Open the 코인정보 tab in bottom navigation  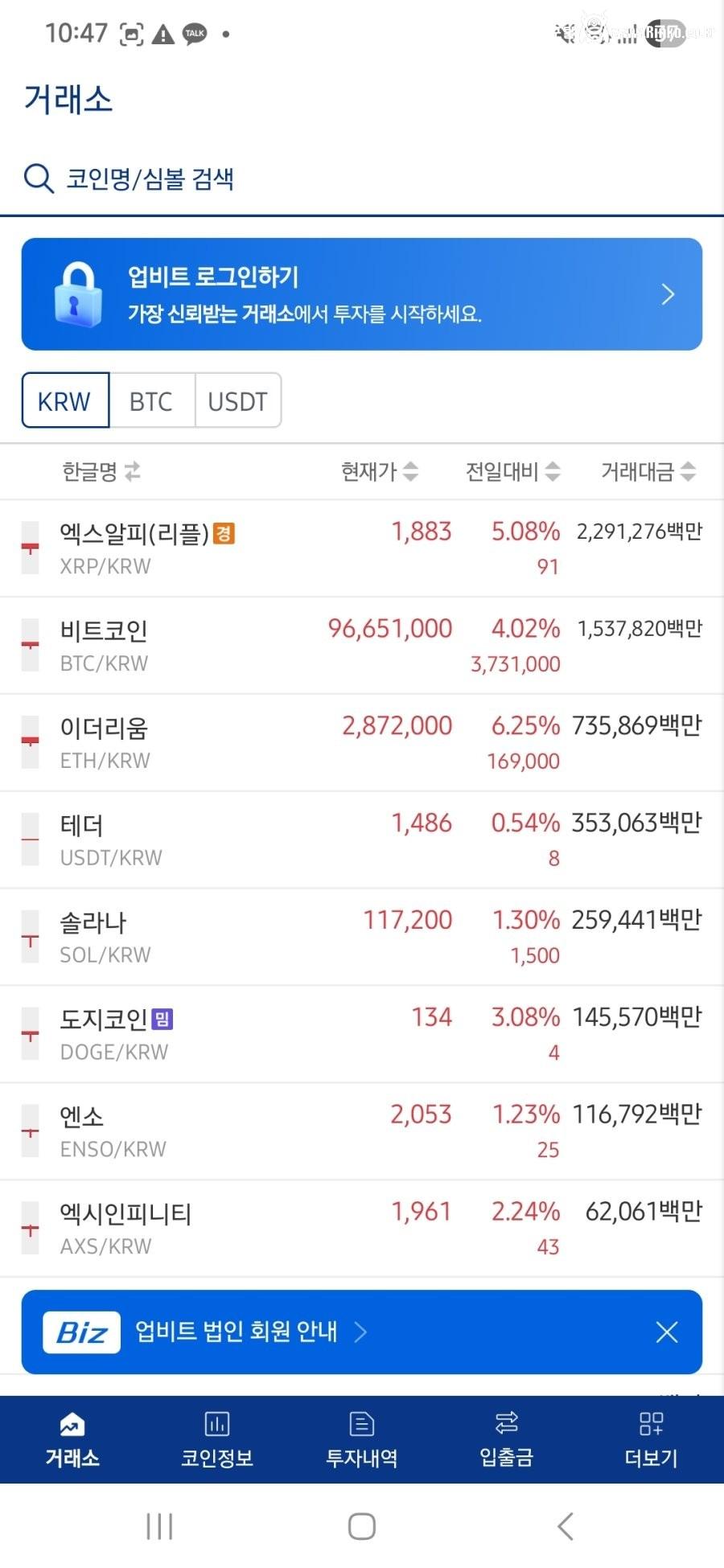click(217, 1439)
